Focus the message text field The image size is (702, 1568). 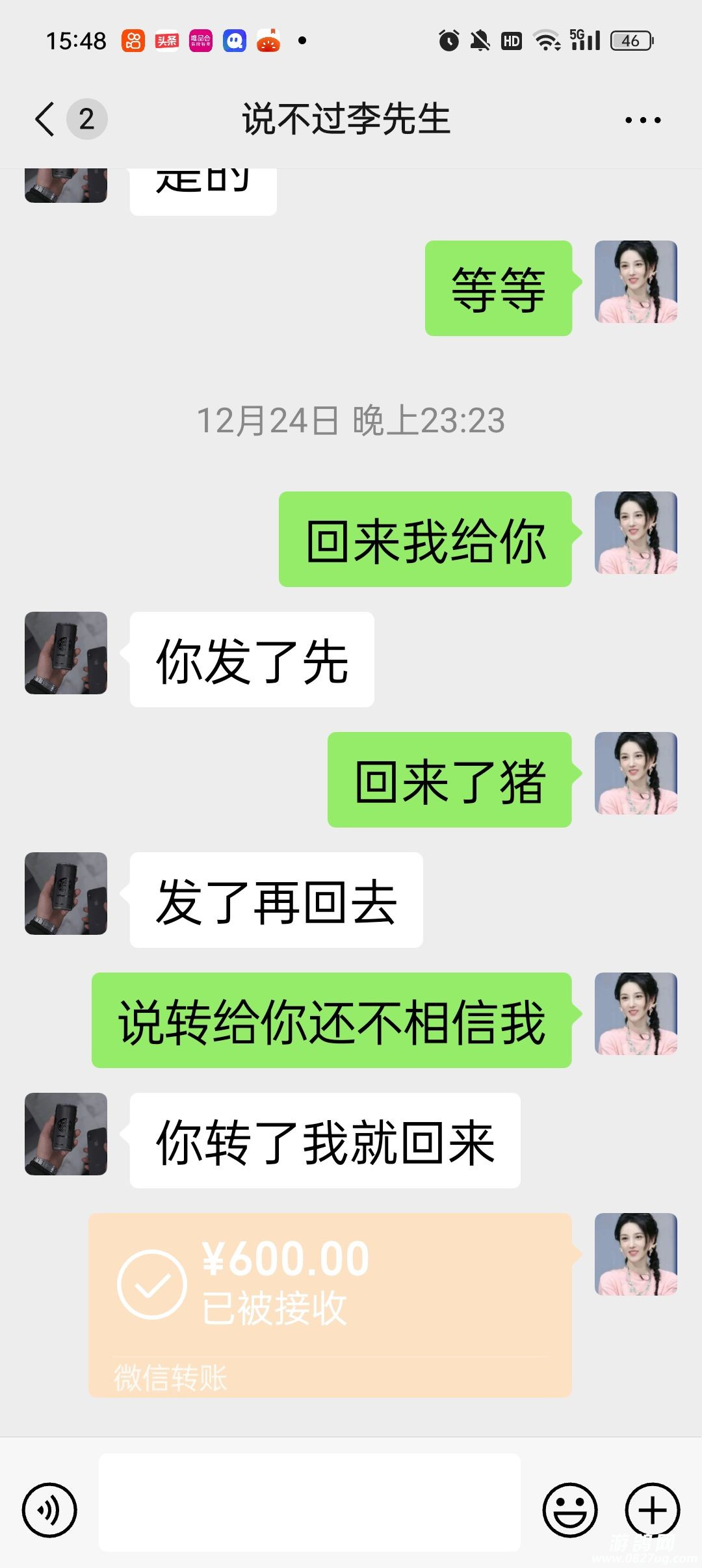pyautogui.click(x=309, y=1503)
